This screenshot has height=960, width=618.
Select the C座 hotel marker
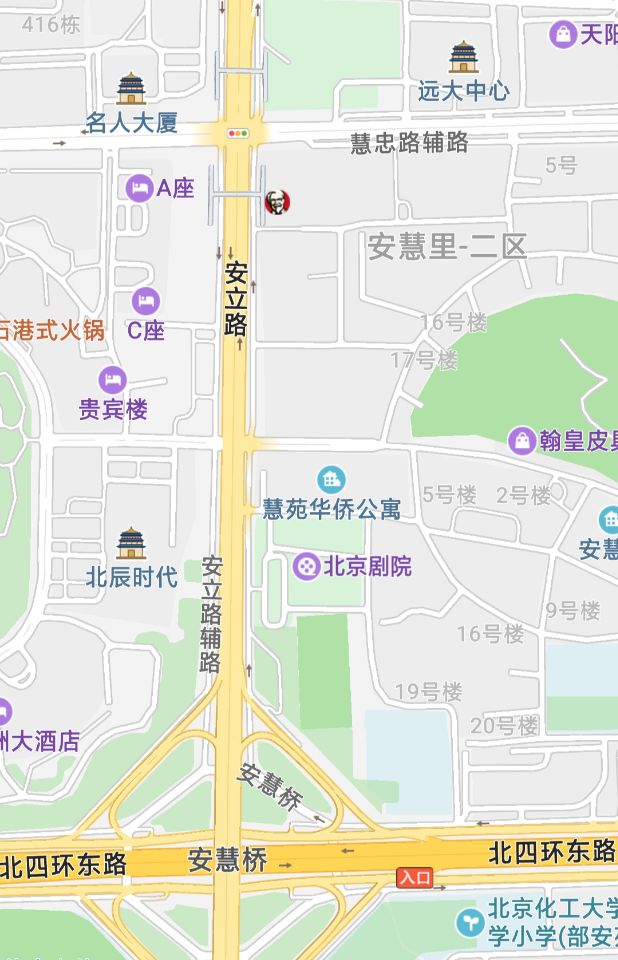[146, 300]
